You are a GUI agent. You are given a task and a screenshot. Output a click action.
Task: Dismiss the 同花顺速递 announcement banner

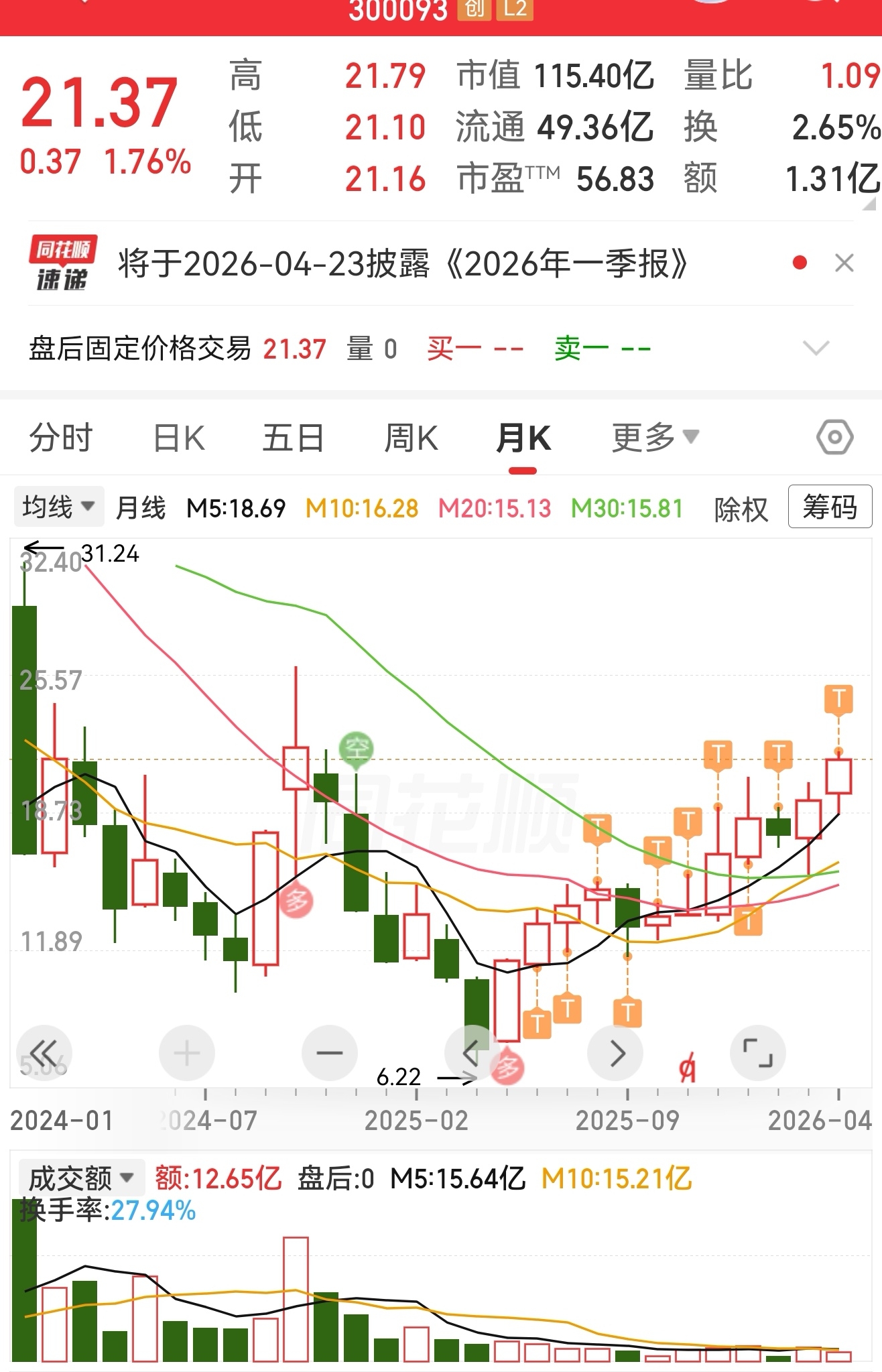click(x=844, y=263)
